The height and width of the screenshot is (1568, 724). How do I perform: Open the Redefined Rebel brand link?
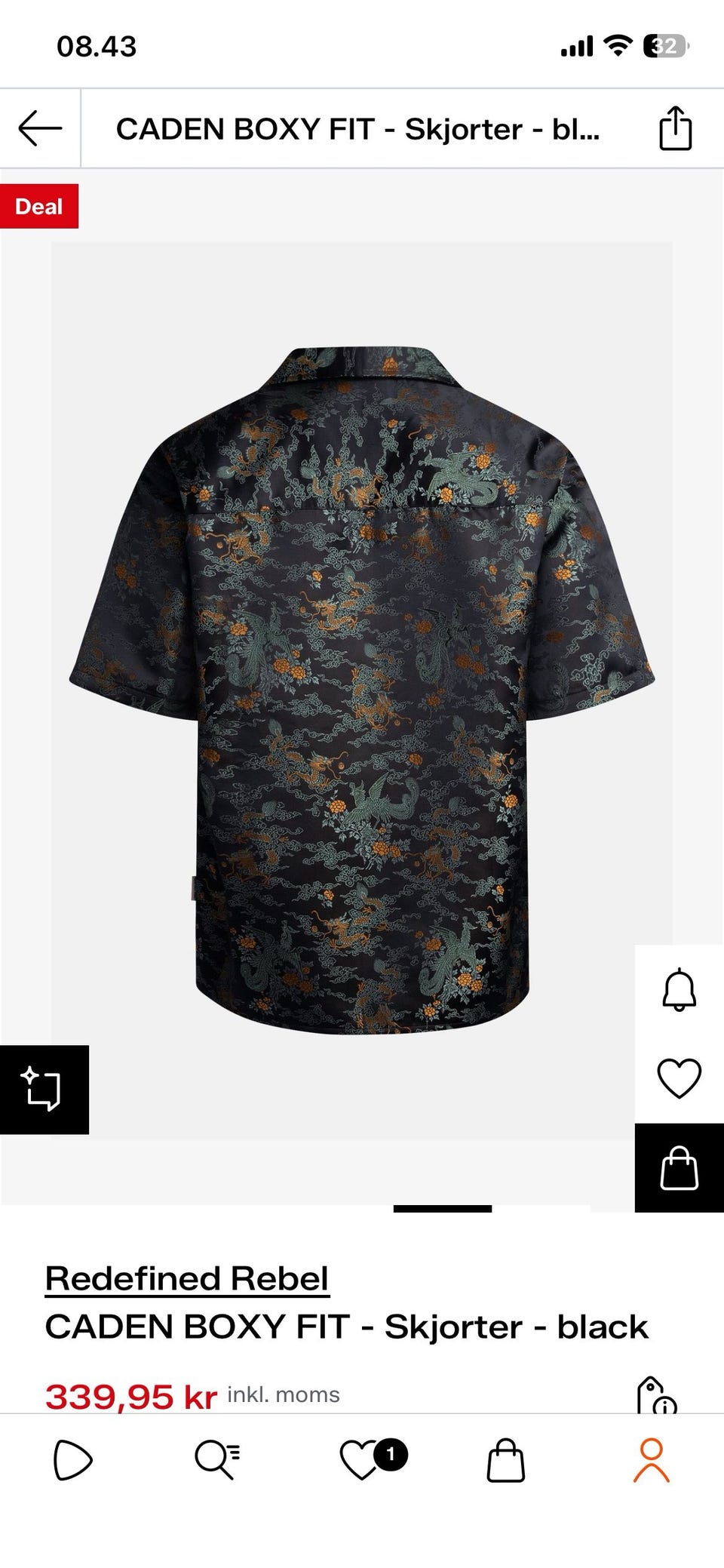pos(187,1278)
